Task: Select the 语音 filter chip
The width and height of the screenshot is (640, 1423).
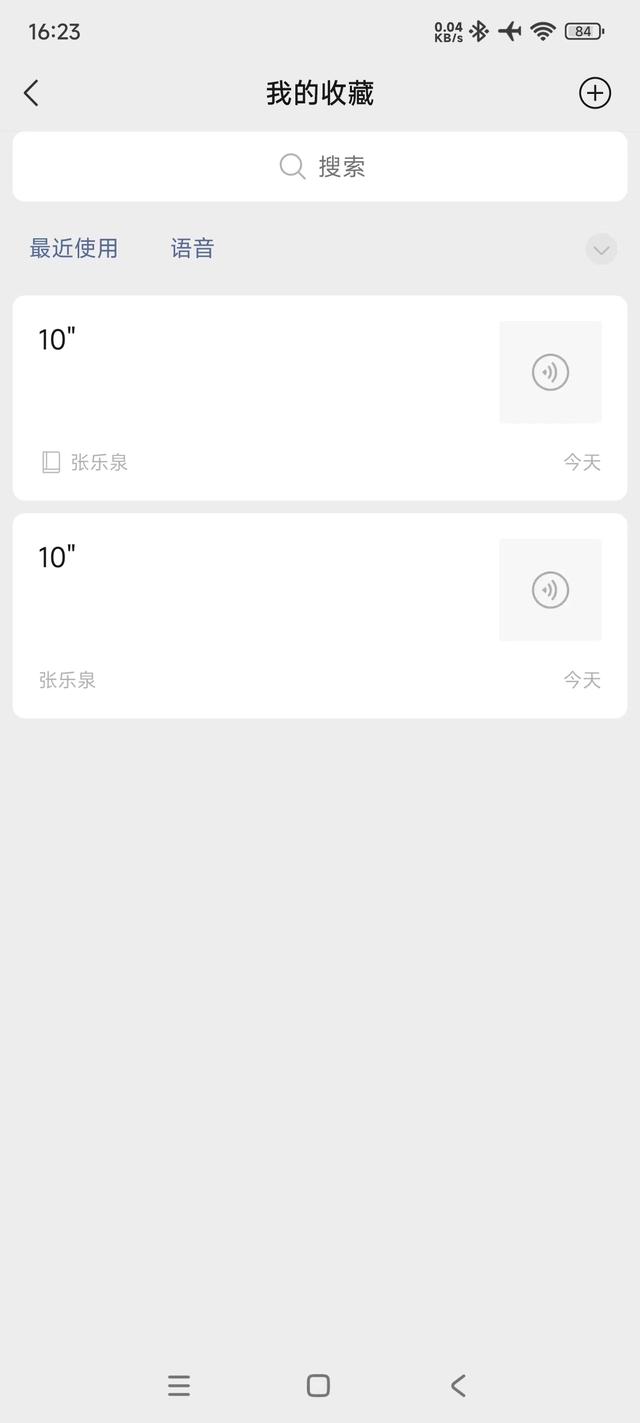Action: click(192, 248)
